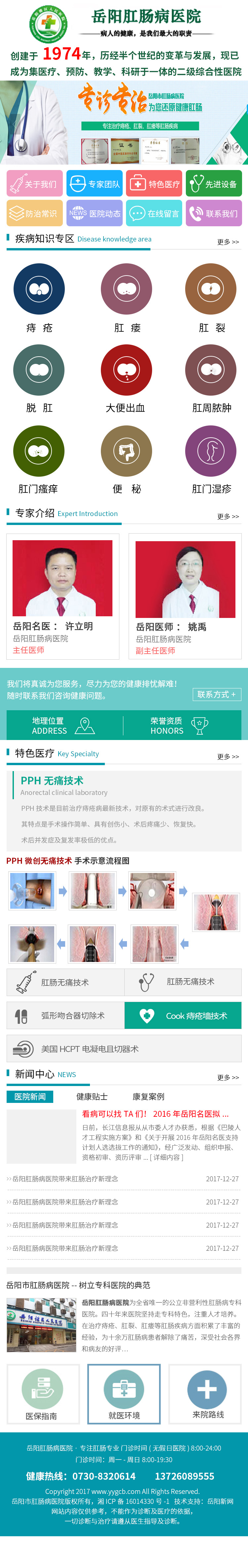The width and height of the screenshot is (248, 1568).
Task: Open expert card for 姚禹
Action: (185, 596)
